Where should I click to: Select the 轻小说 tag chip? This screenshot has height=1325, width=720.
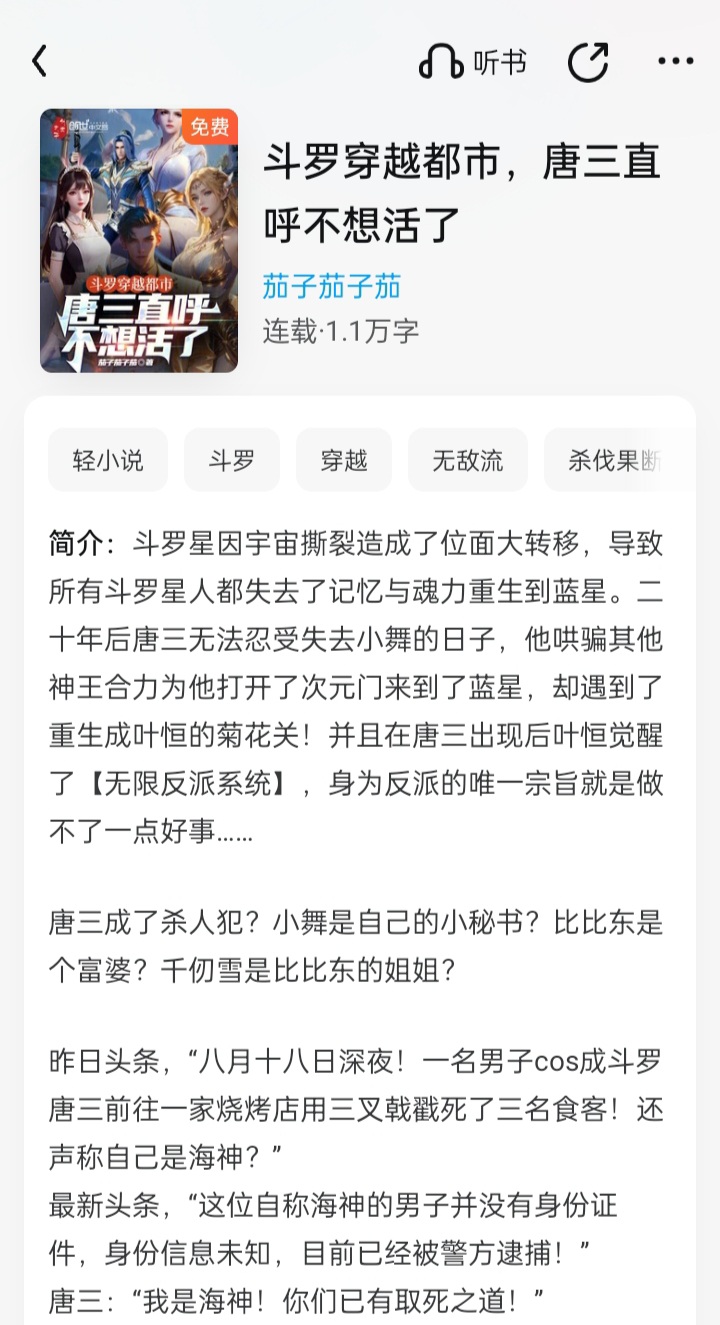pos(108,460)
